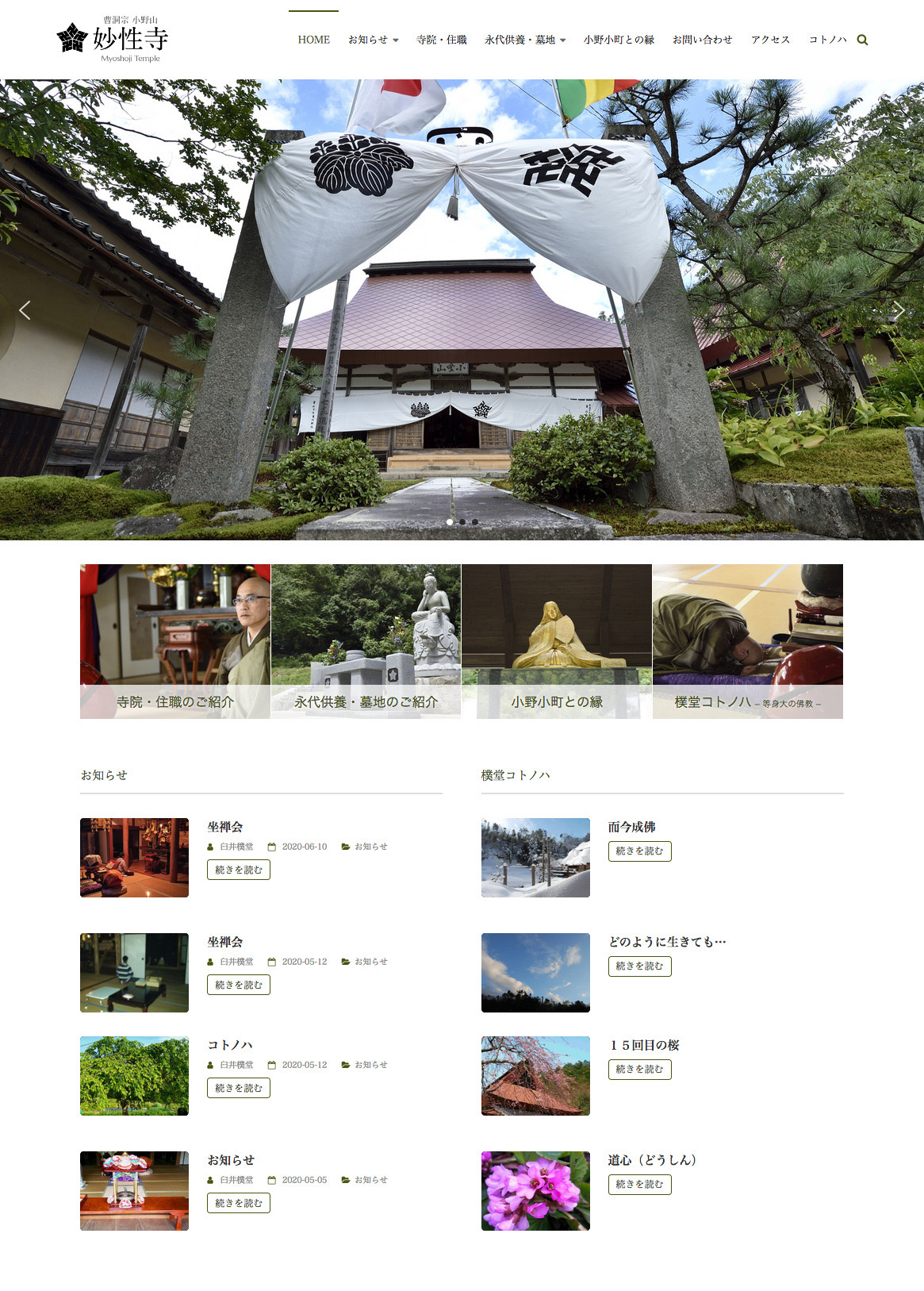924x1291 pixels.
Task: Open the 樸堂コトノハ tile
Action: [x=747, y=641]
